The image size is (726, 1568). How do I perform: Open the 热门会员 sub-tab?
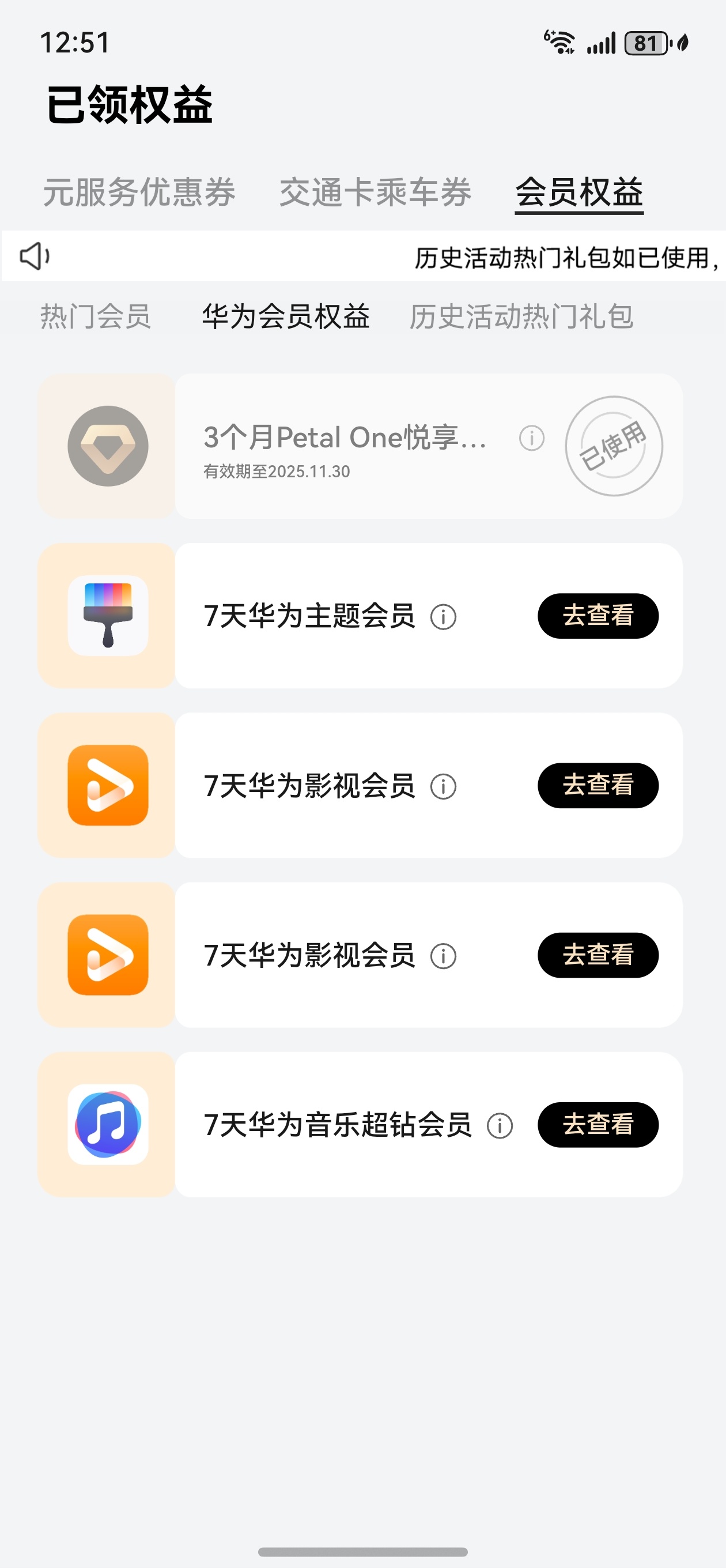click(x=96, y=316)
